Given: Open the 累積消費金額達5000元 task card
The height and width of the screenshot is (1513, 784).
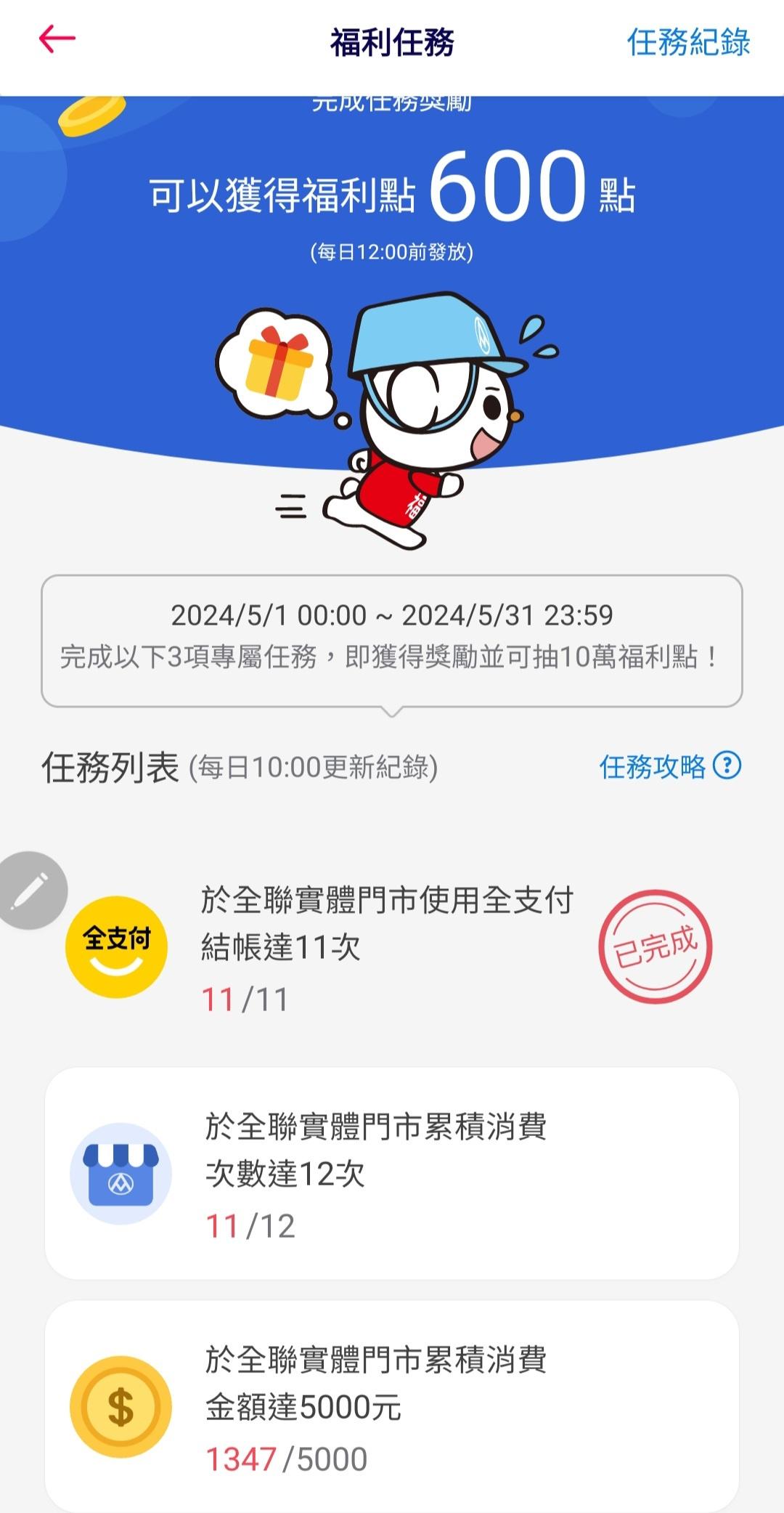Looking at the screenshot, I should [x=392, y=1406].
